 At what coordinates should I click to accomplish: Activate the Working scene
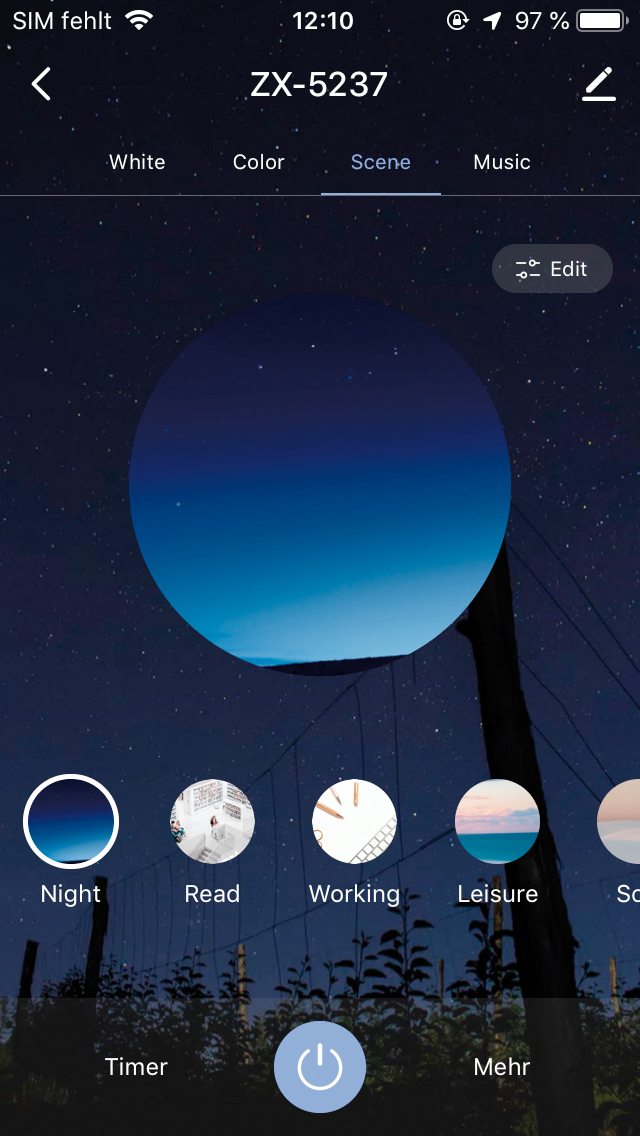355,822
